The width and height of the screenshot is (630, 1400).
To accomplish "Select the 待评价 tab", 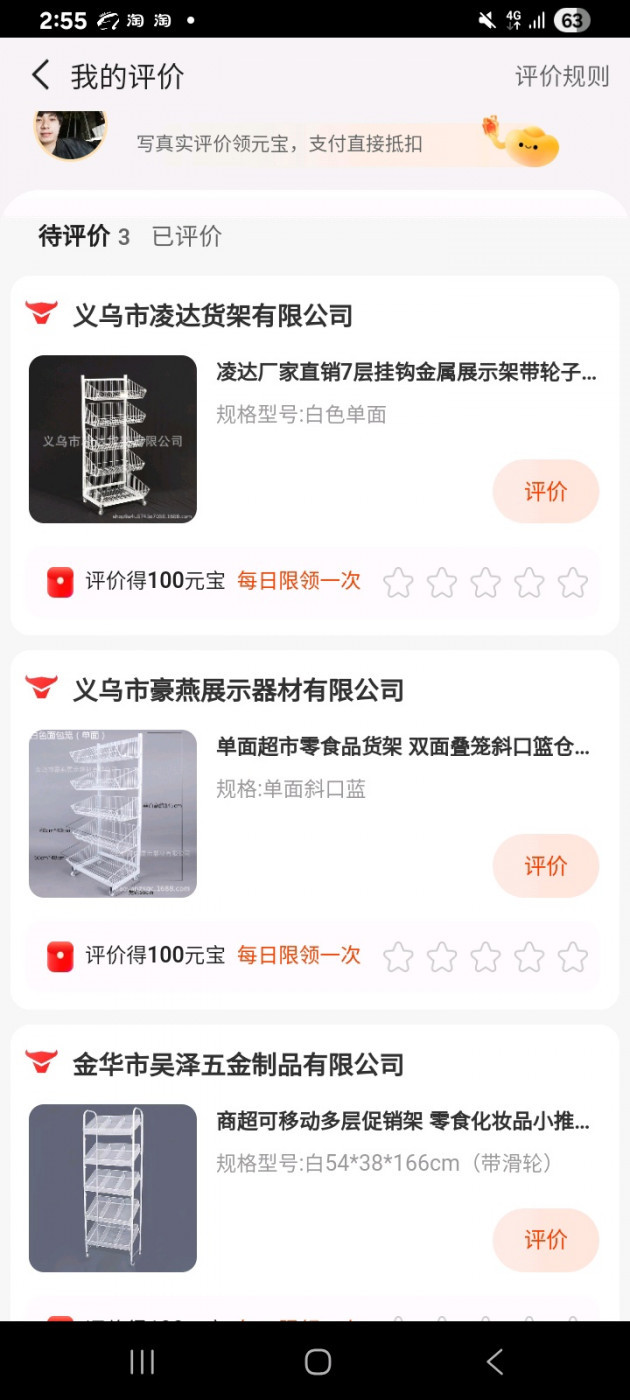I will pos(74,237).
